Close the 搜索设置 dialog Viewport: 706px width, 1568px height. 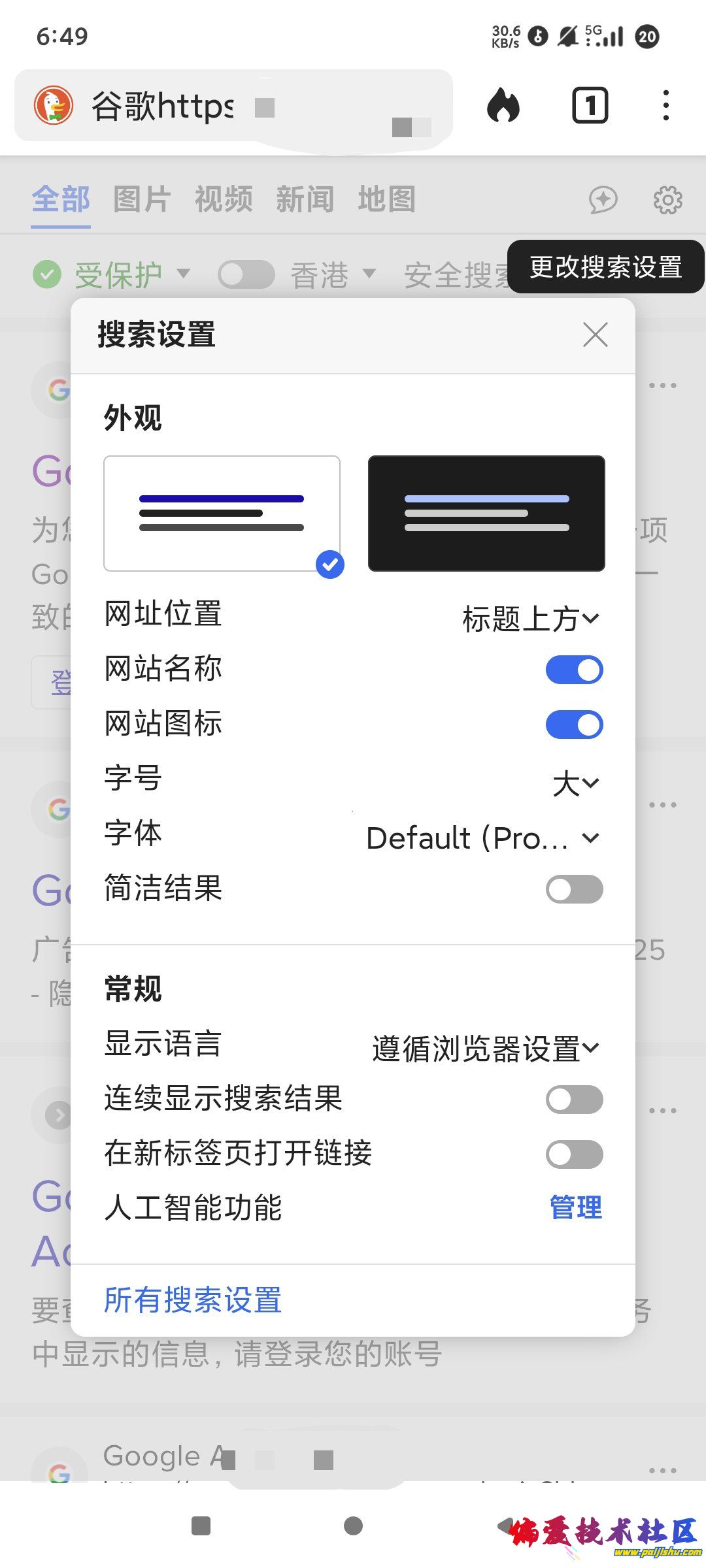[595, 335]
